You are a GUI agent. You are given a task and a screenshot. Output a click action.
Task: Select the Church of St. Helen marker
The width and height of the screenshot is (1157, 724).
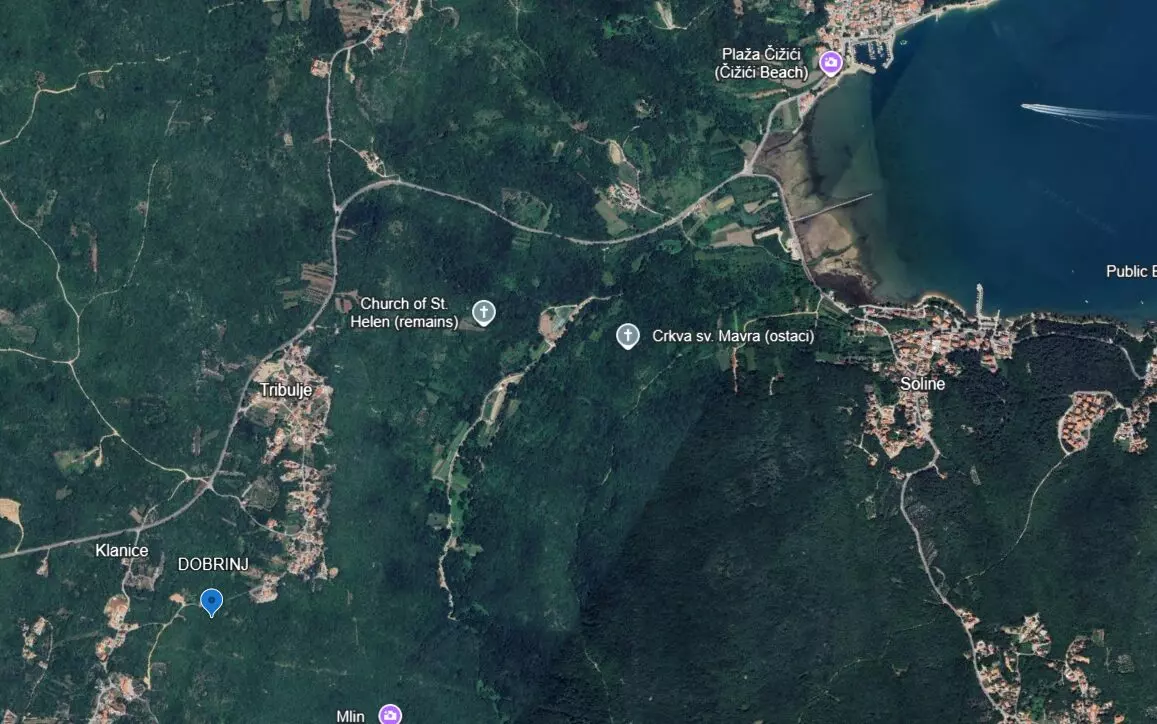coord(484,312)
